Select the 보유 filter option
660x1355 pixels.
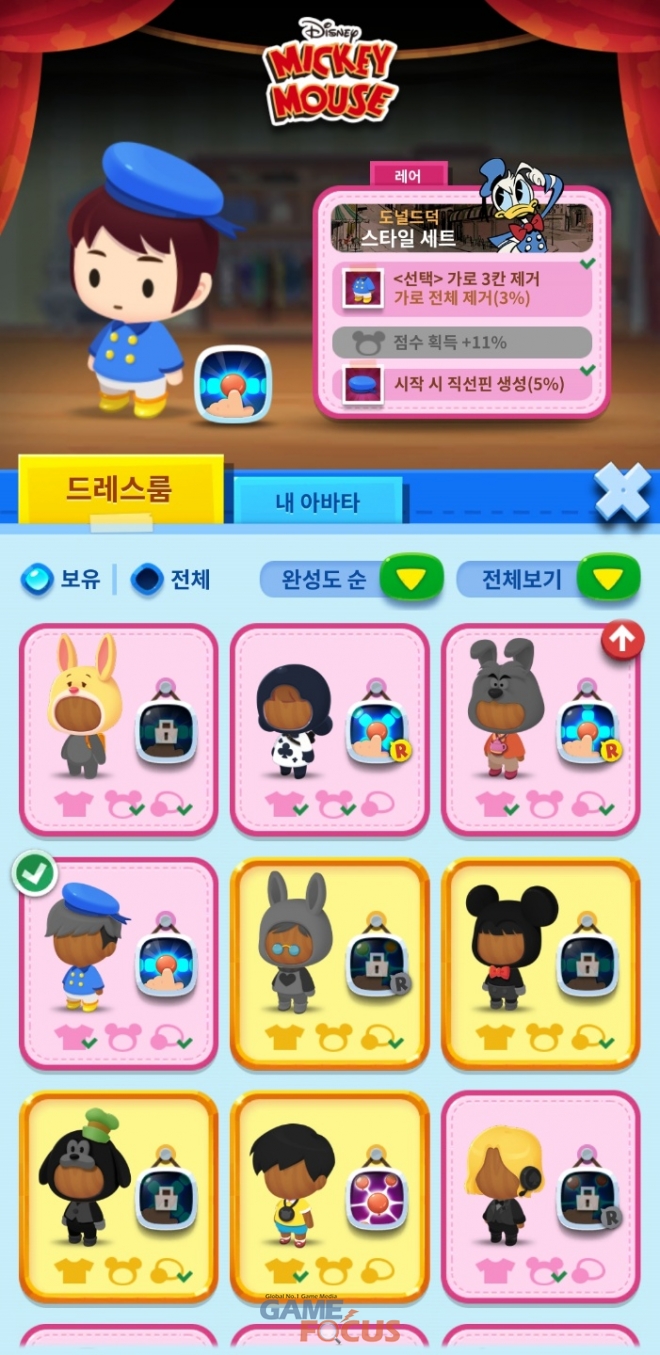pyautogui.click(x=62, y=578)
